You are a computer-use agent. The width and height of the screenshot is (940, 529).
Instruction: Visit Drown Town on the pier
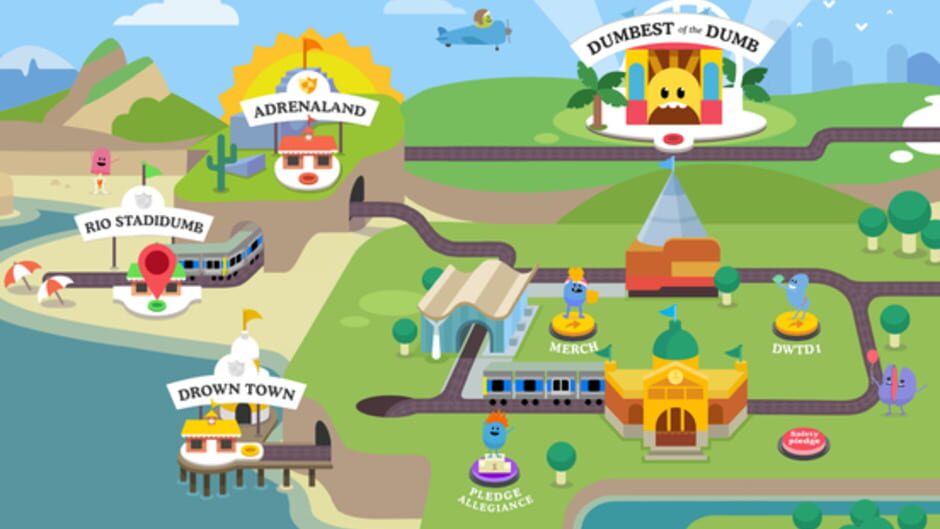tap(212, 436)
